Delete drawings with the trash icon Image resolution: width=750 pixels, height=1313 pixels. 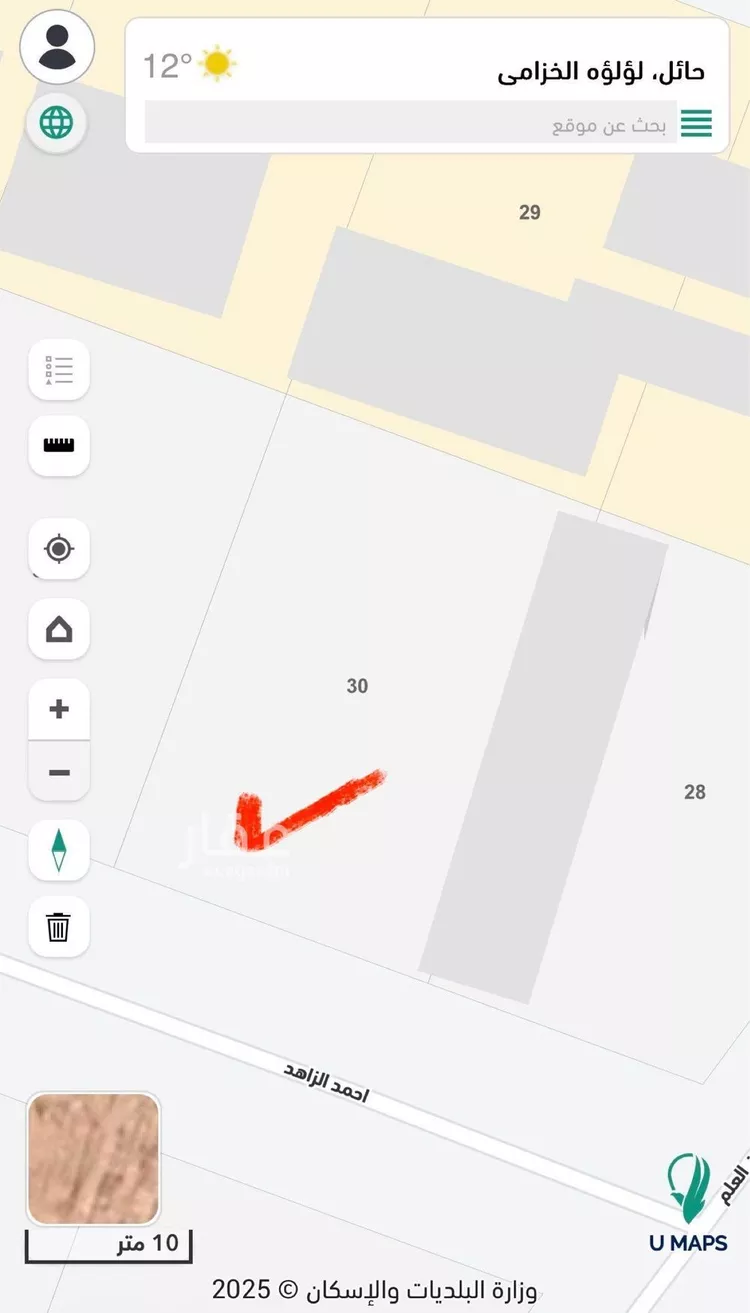click(x=59, y=927)
